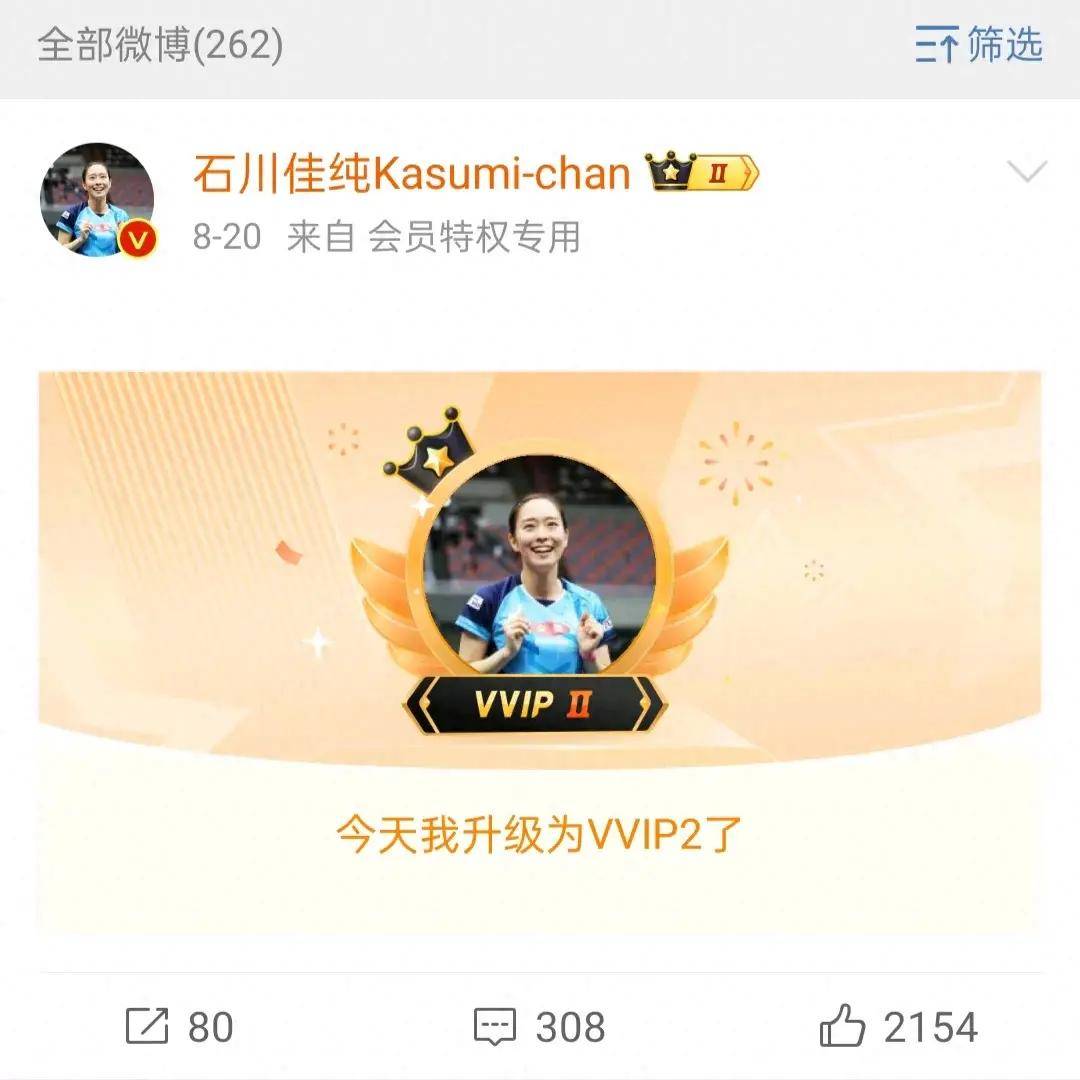Open the username 石川佳纯Kasumi-chan

click(x=411, y=174)
